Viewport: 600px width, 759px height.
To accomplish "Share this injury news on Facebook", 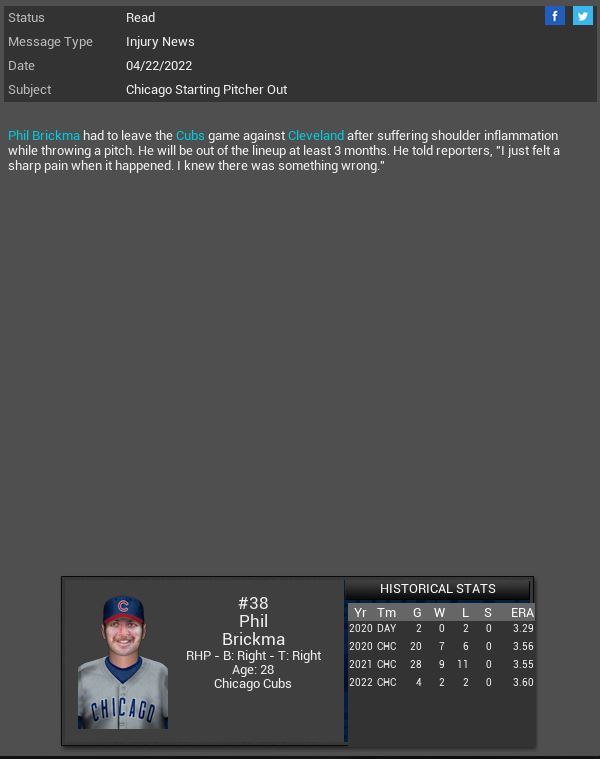I will (x=555, y=16).
